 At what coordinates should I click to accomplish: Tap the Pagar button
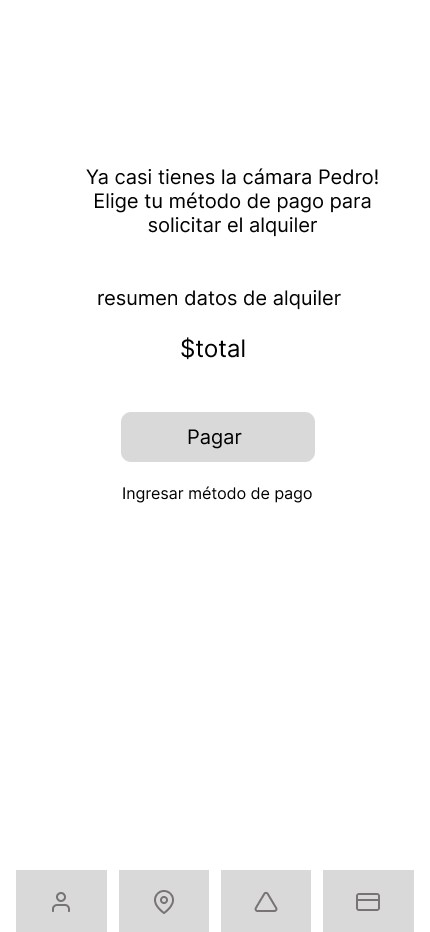218,437
